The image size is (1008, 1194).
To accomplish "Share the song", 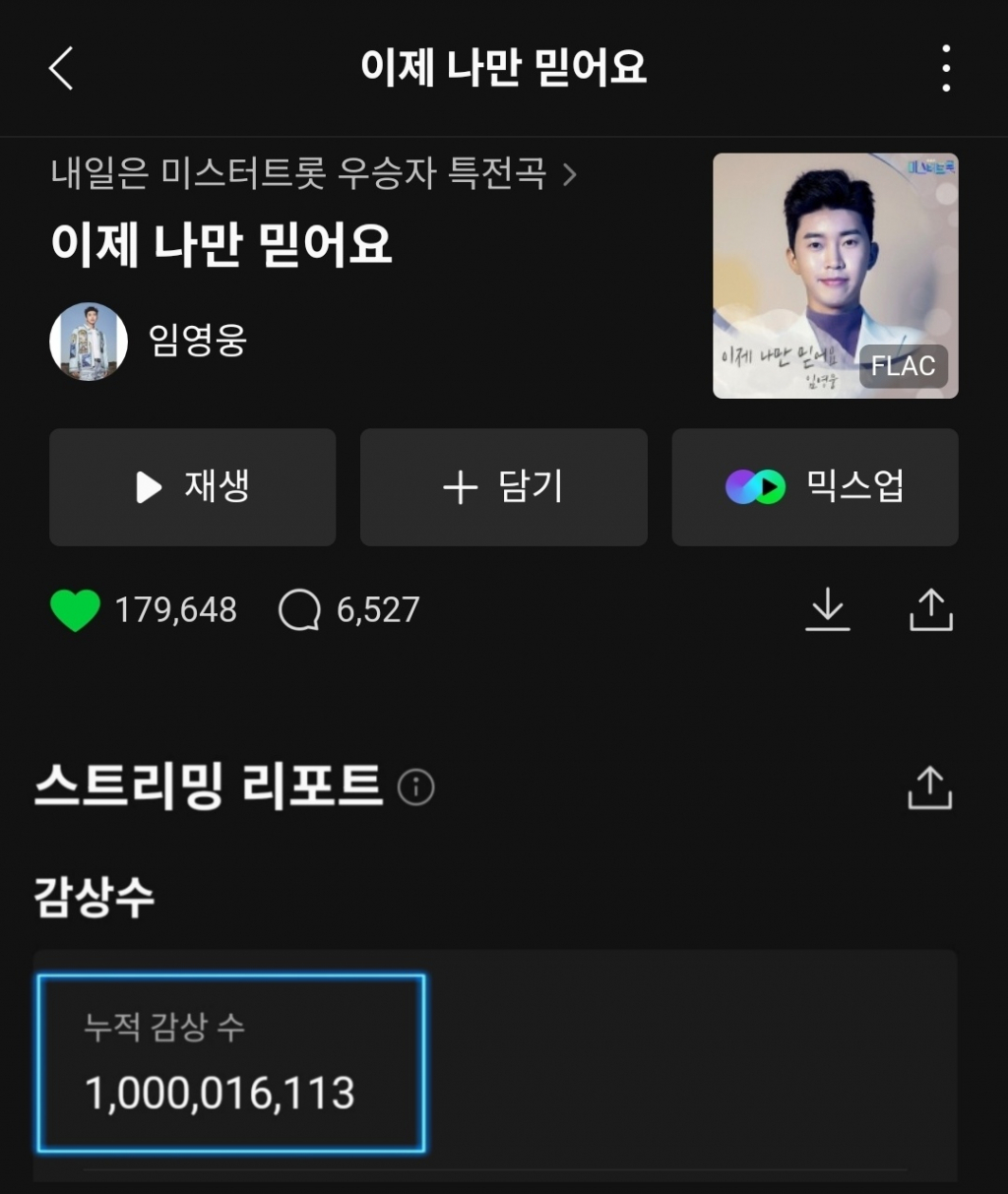I will click(930, 609).
